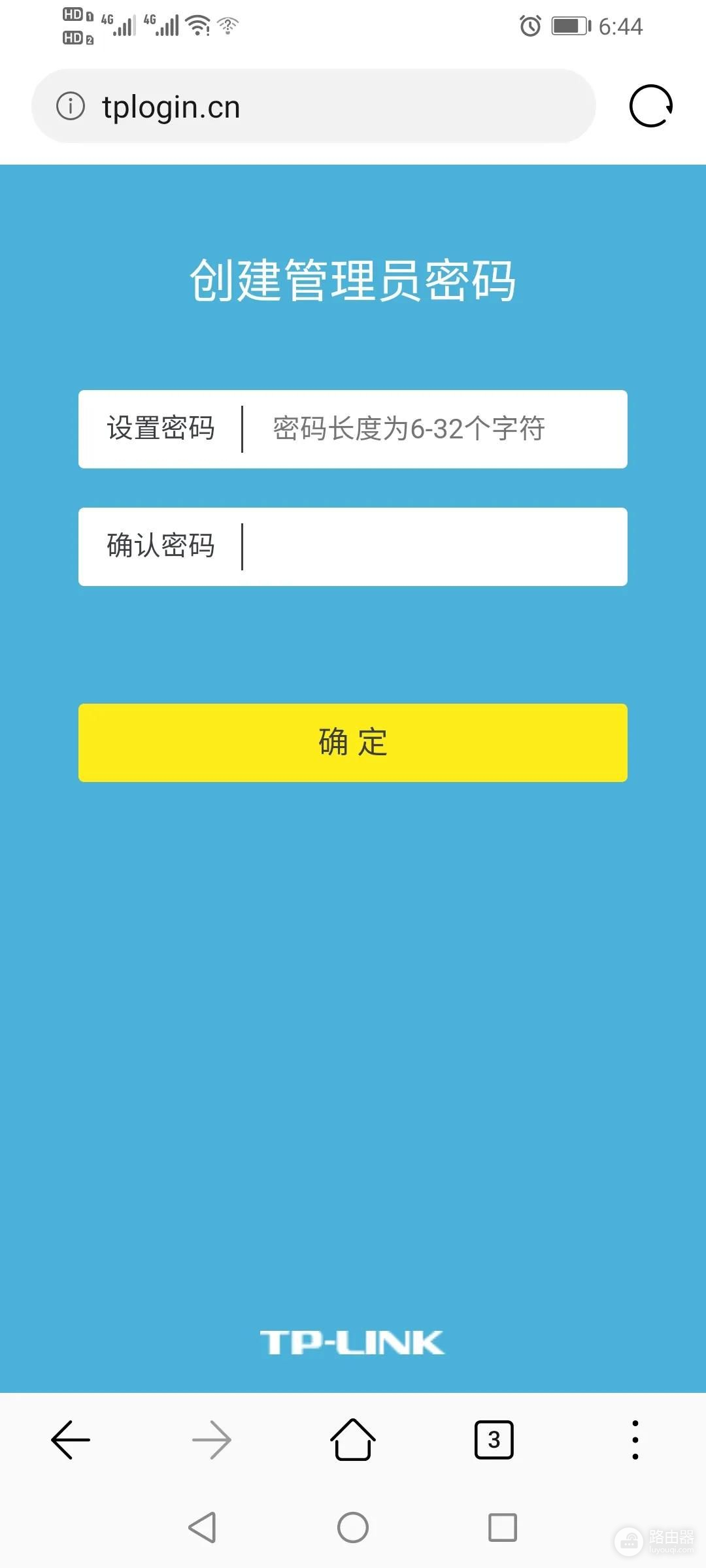Tap system recent apps square
Viewport: 706px width, 1568px height.
click(503, 1527)
